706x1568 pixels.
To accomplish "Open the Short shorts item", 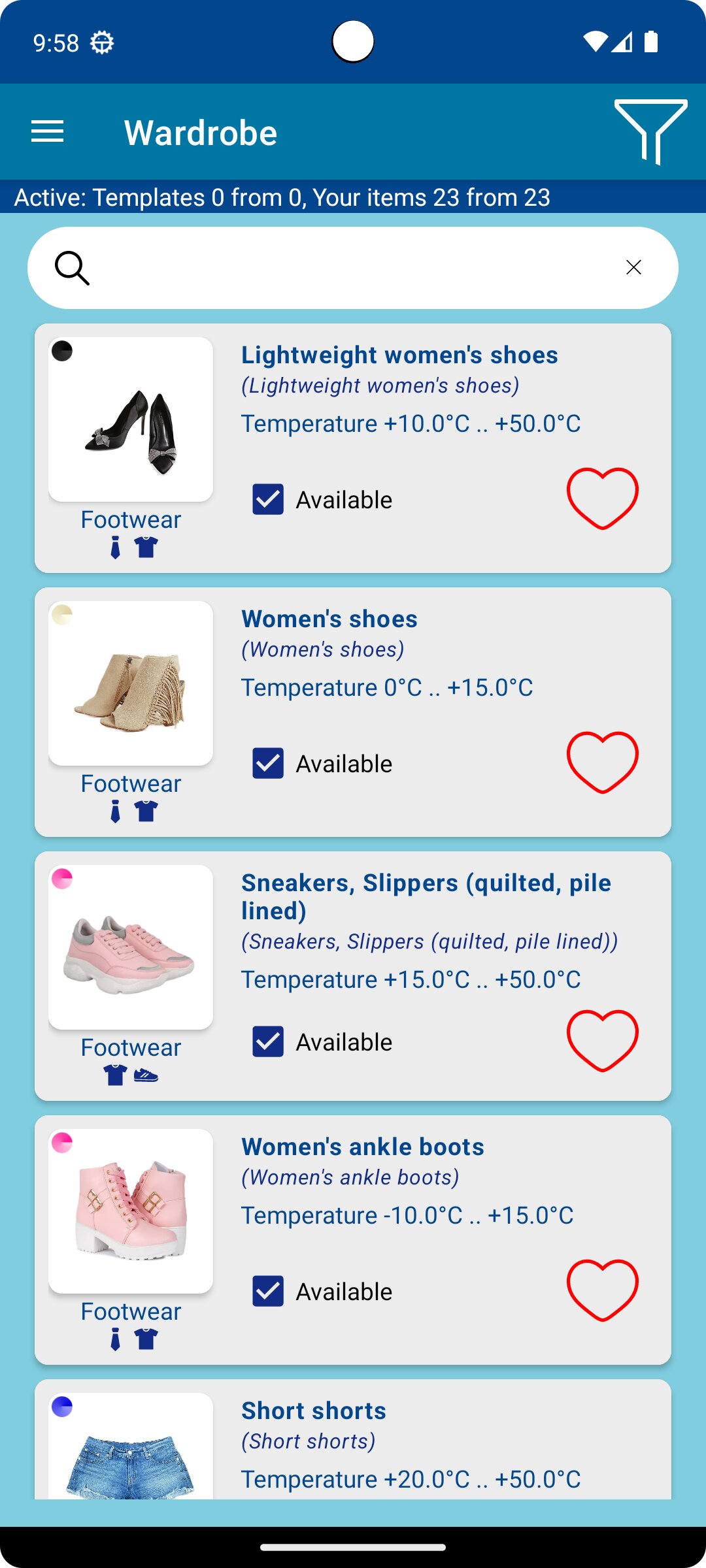I will click(x=353, y=1439).
